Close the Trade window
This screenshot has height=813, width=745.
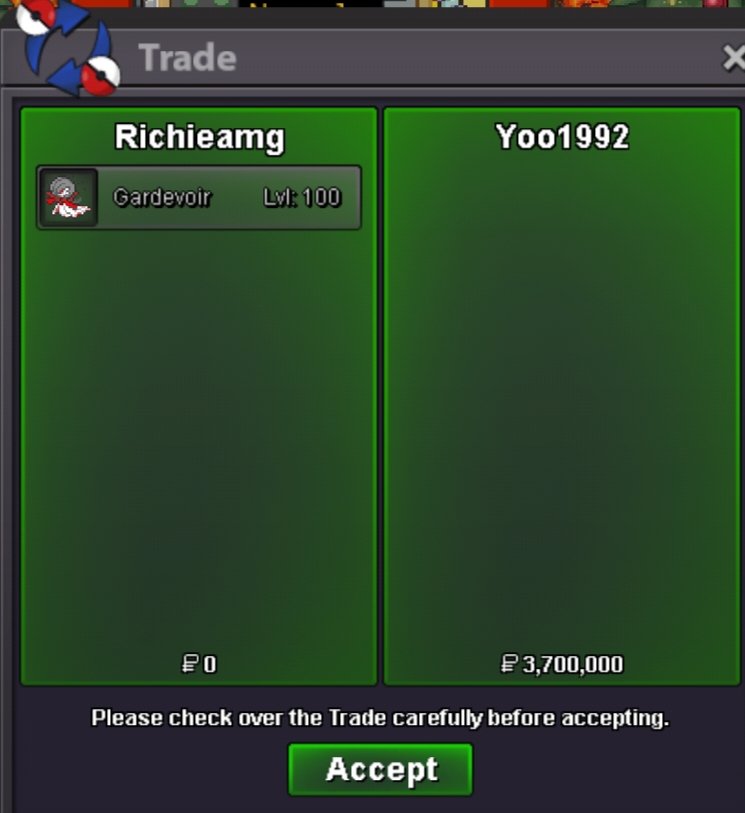point(733,59)
